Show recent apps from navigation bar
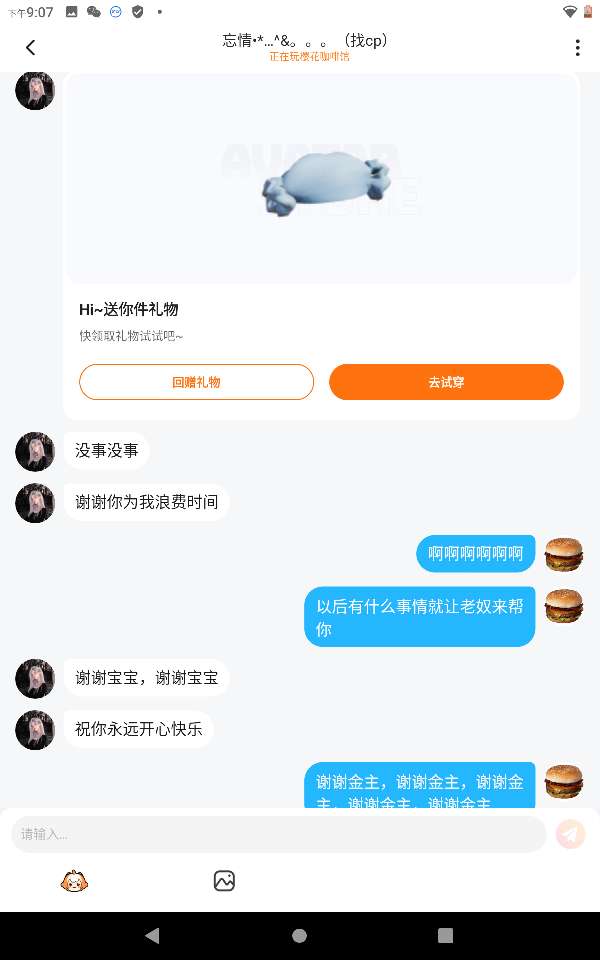The image size is (600, 960). (446, 936)
